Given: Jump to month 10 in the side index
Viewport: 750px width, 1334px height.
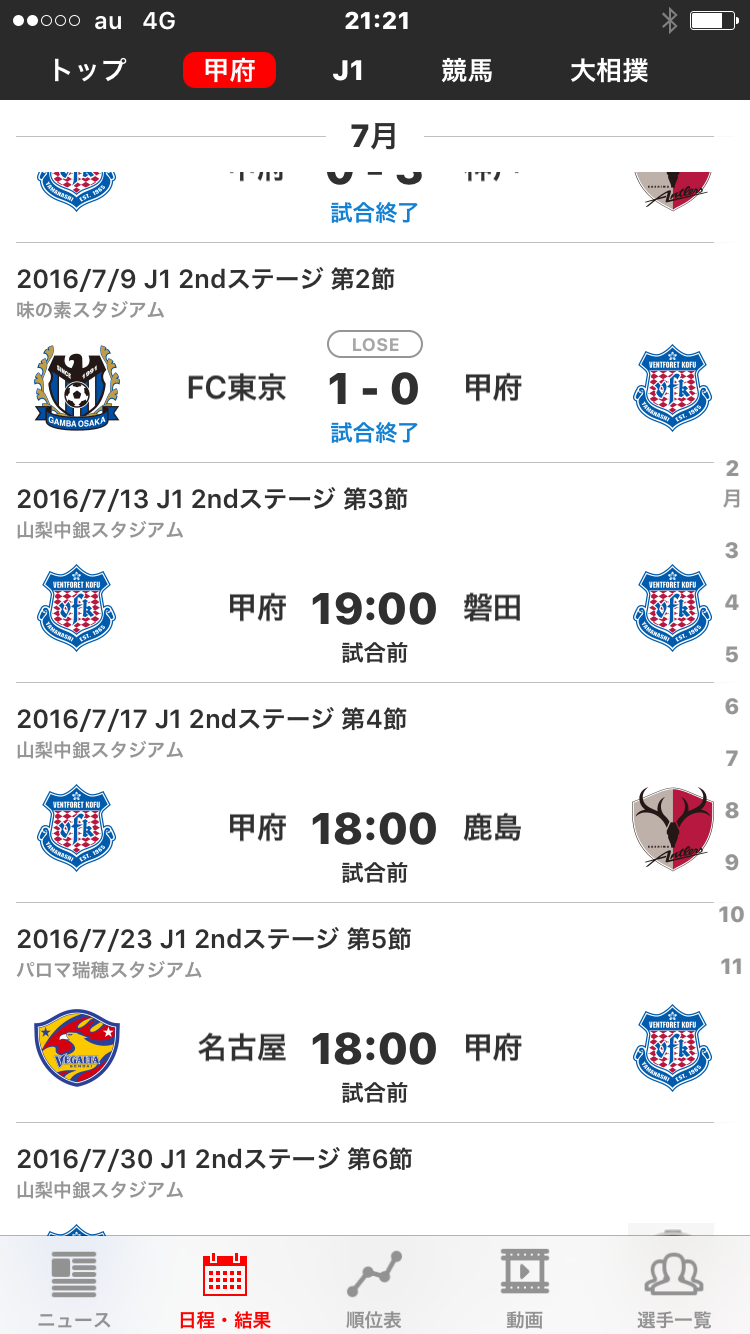Looking at the screenshot, I should tap(731, 914).
